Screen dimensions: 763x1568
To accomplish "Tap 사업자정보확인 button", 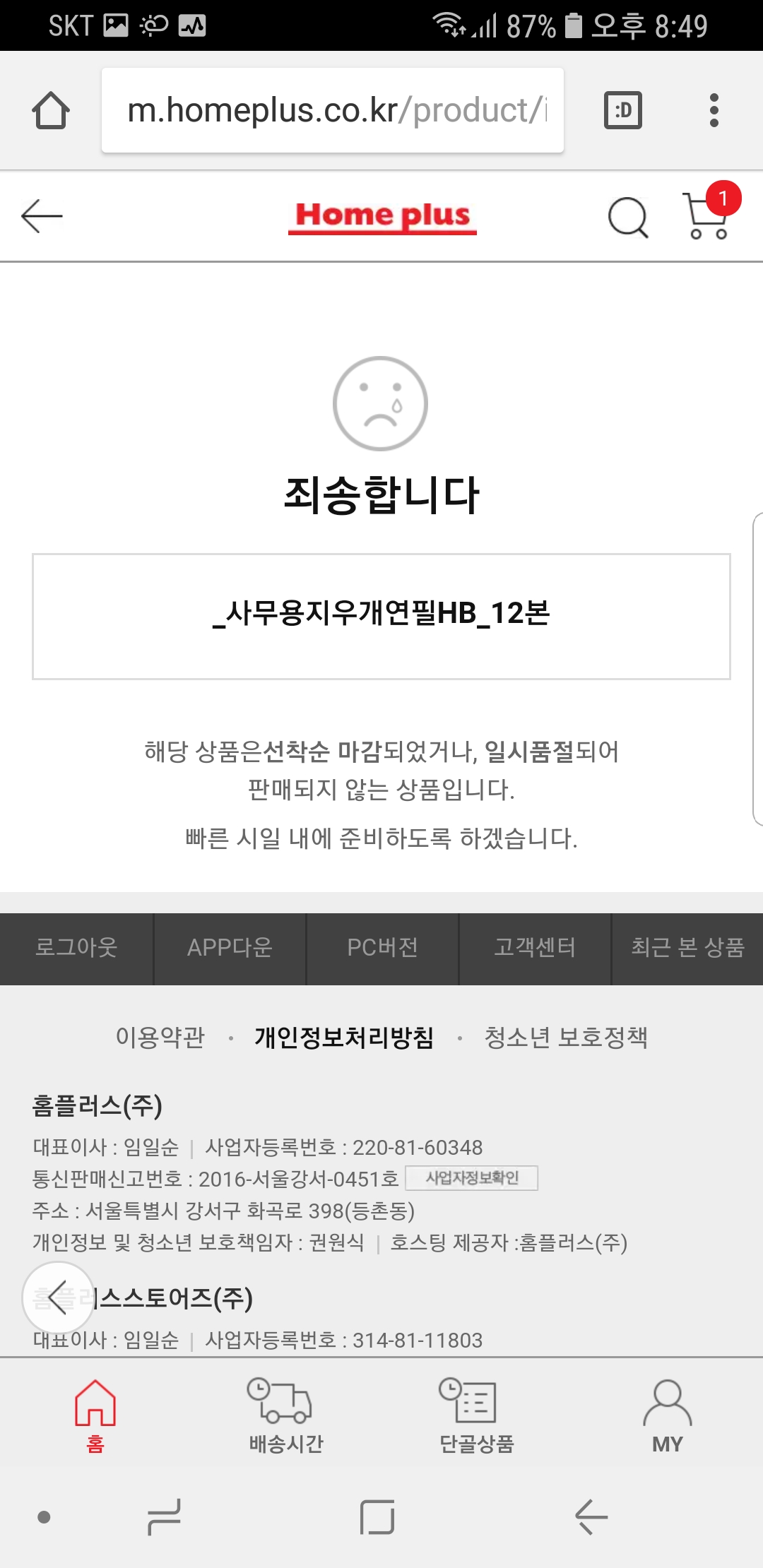I will click(x=471, y=1177).
